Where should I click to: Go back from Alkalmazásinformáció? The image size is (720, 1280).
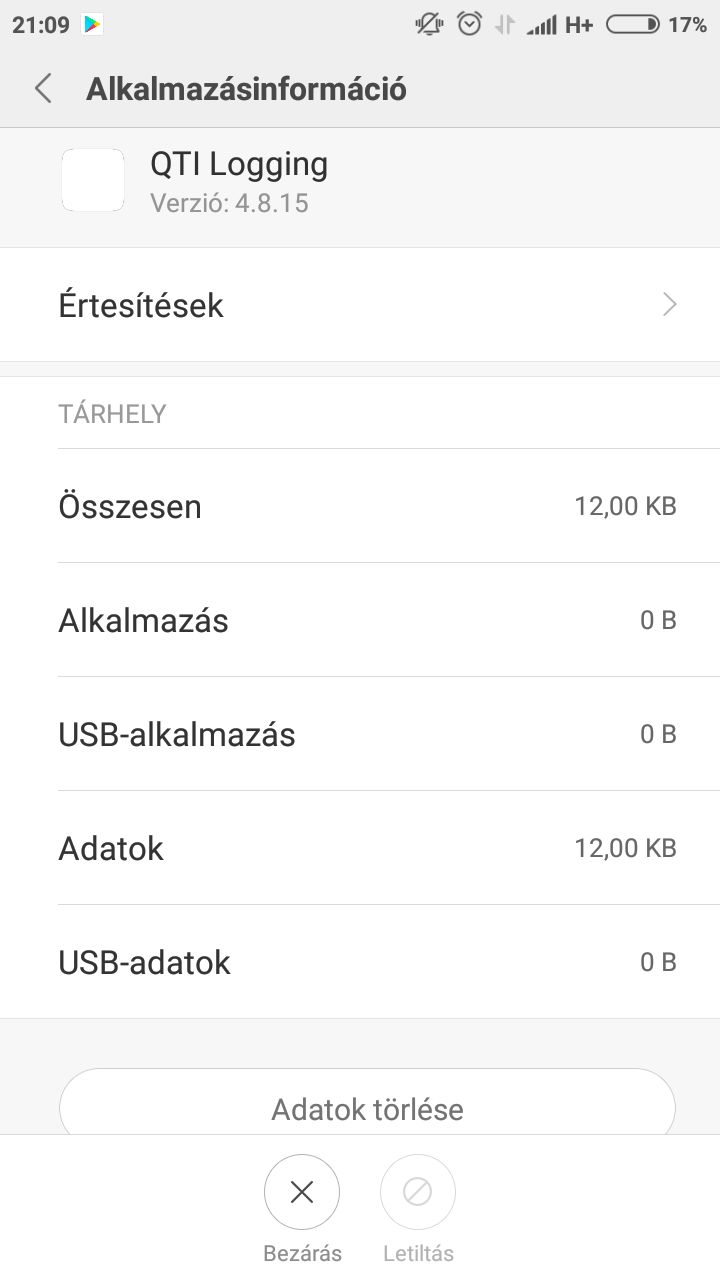pos(43,89)
